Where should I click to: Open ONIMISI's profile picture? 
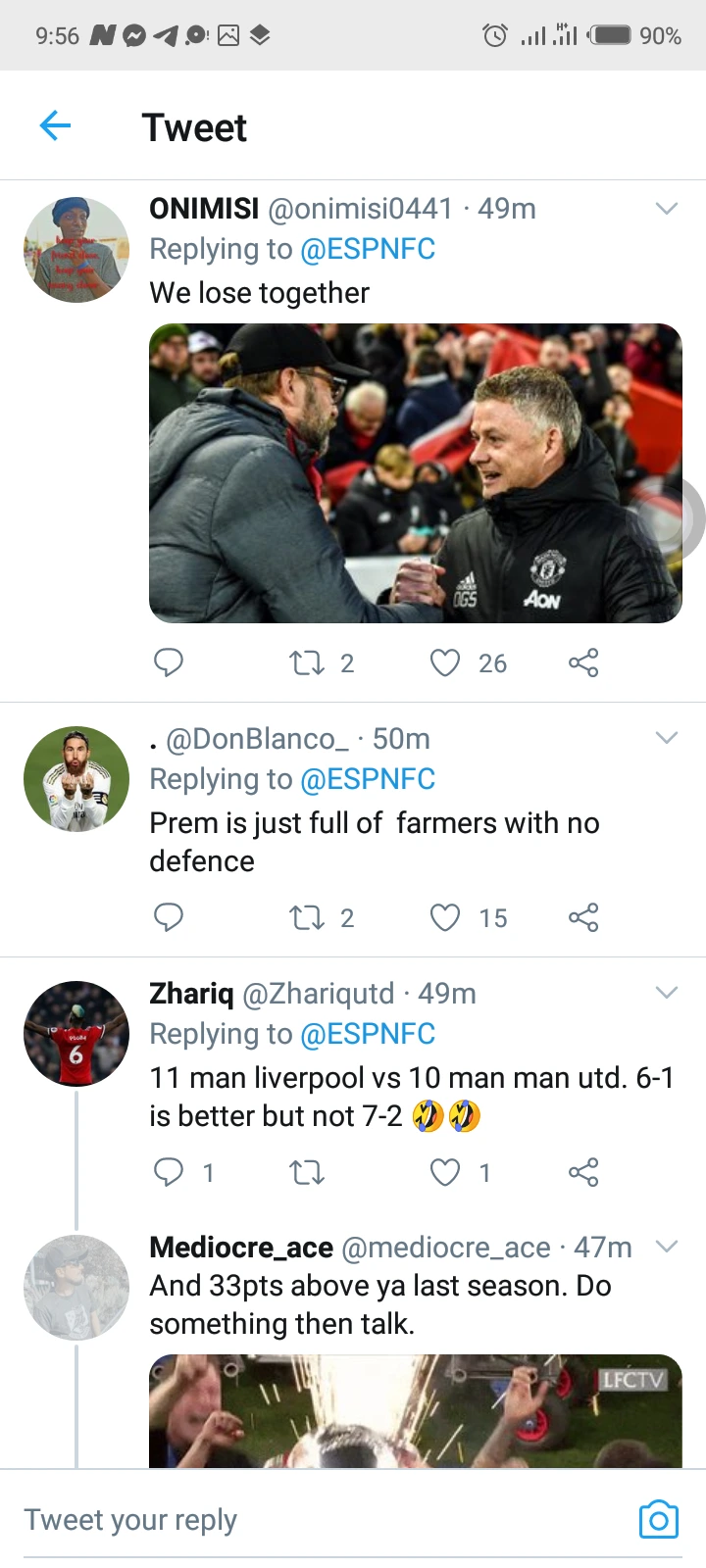click(x=76, y=250)
